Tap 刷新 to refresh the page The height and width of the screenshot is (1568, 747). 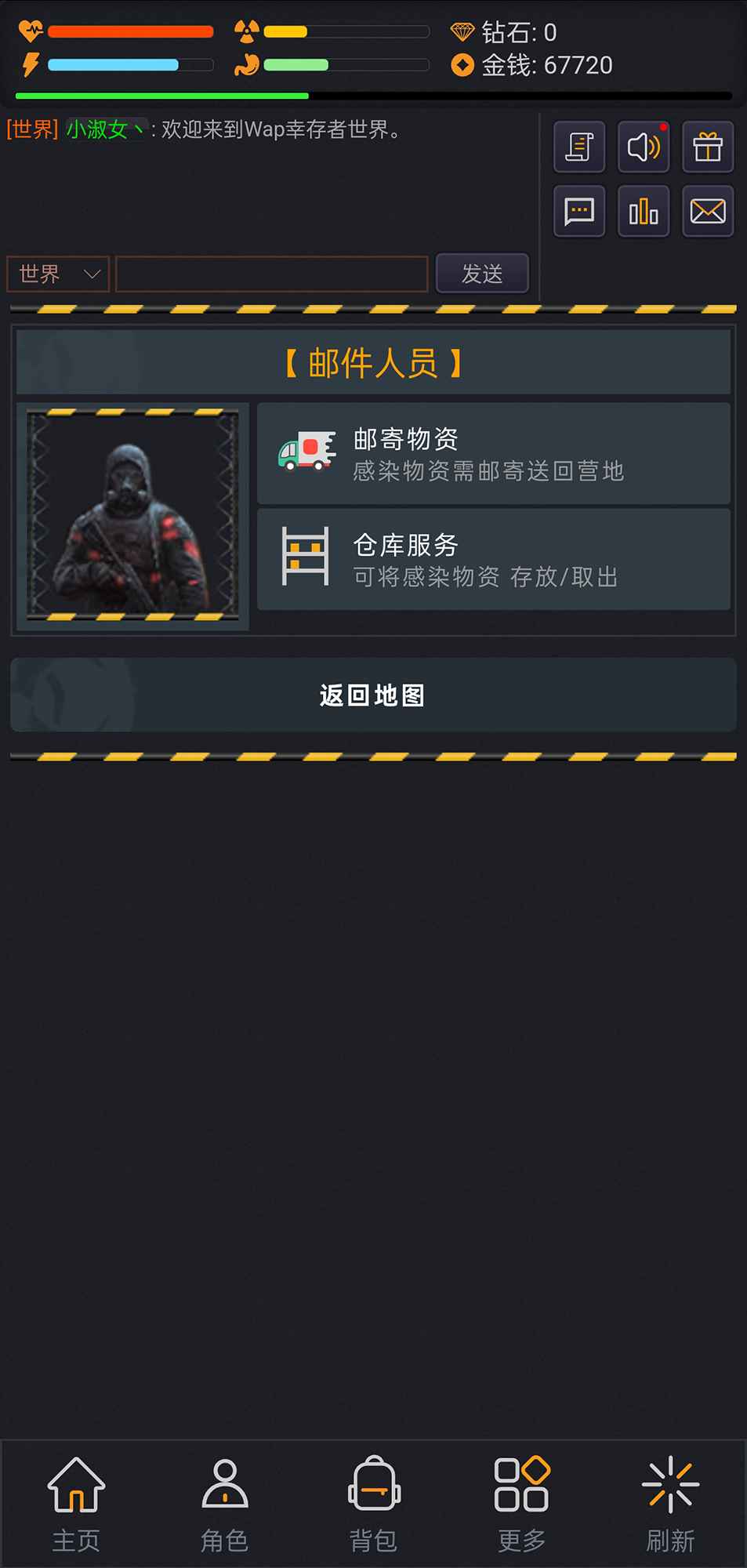[x=671, y=1504]
